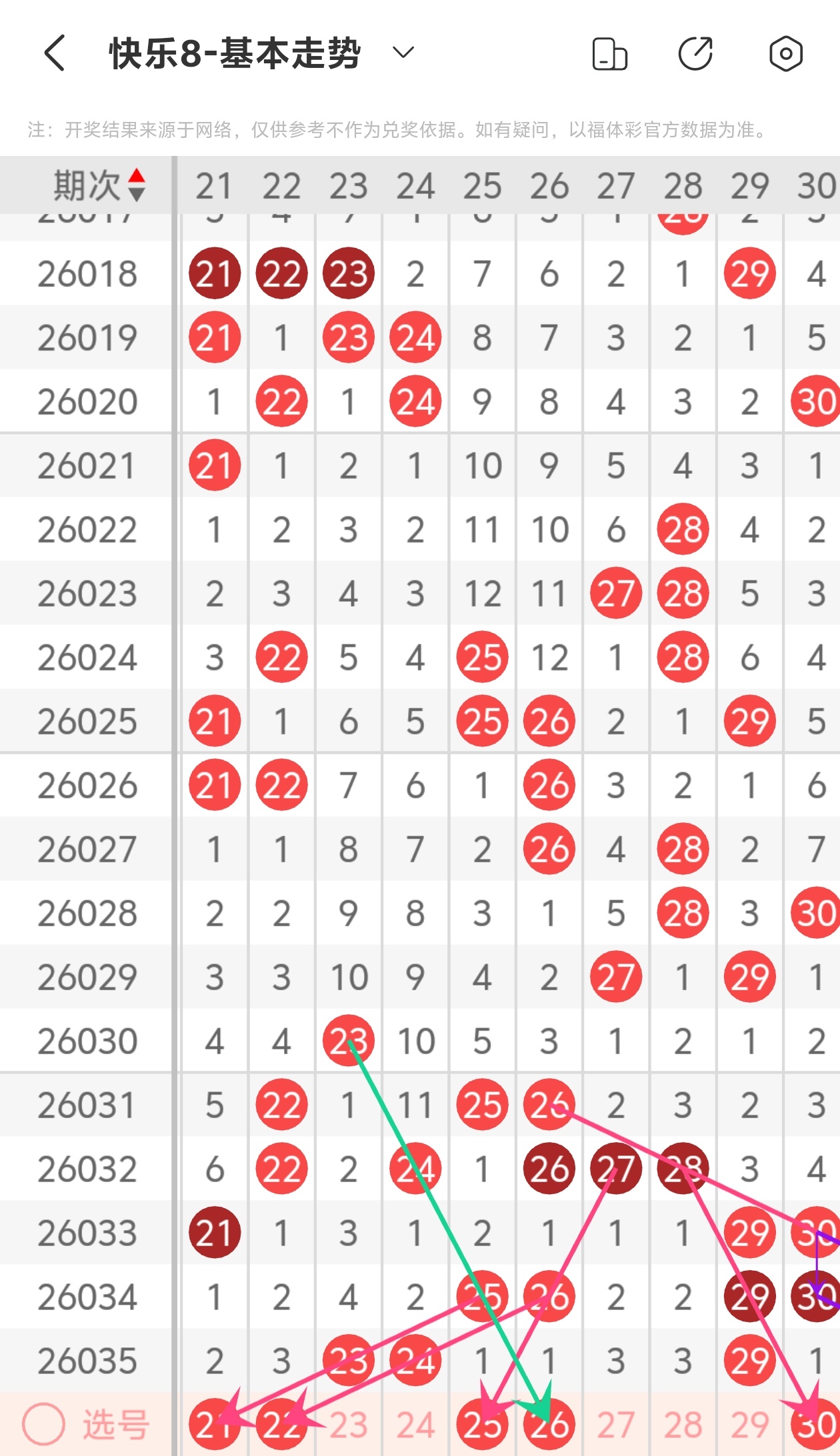Viewport: 840px width, 1456px height.
Task: Select number 29 in the 选号 row
Action: click(x=749, y=1425)
